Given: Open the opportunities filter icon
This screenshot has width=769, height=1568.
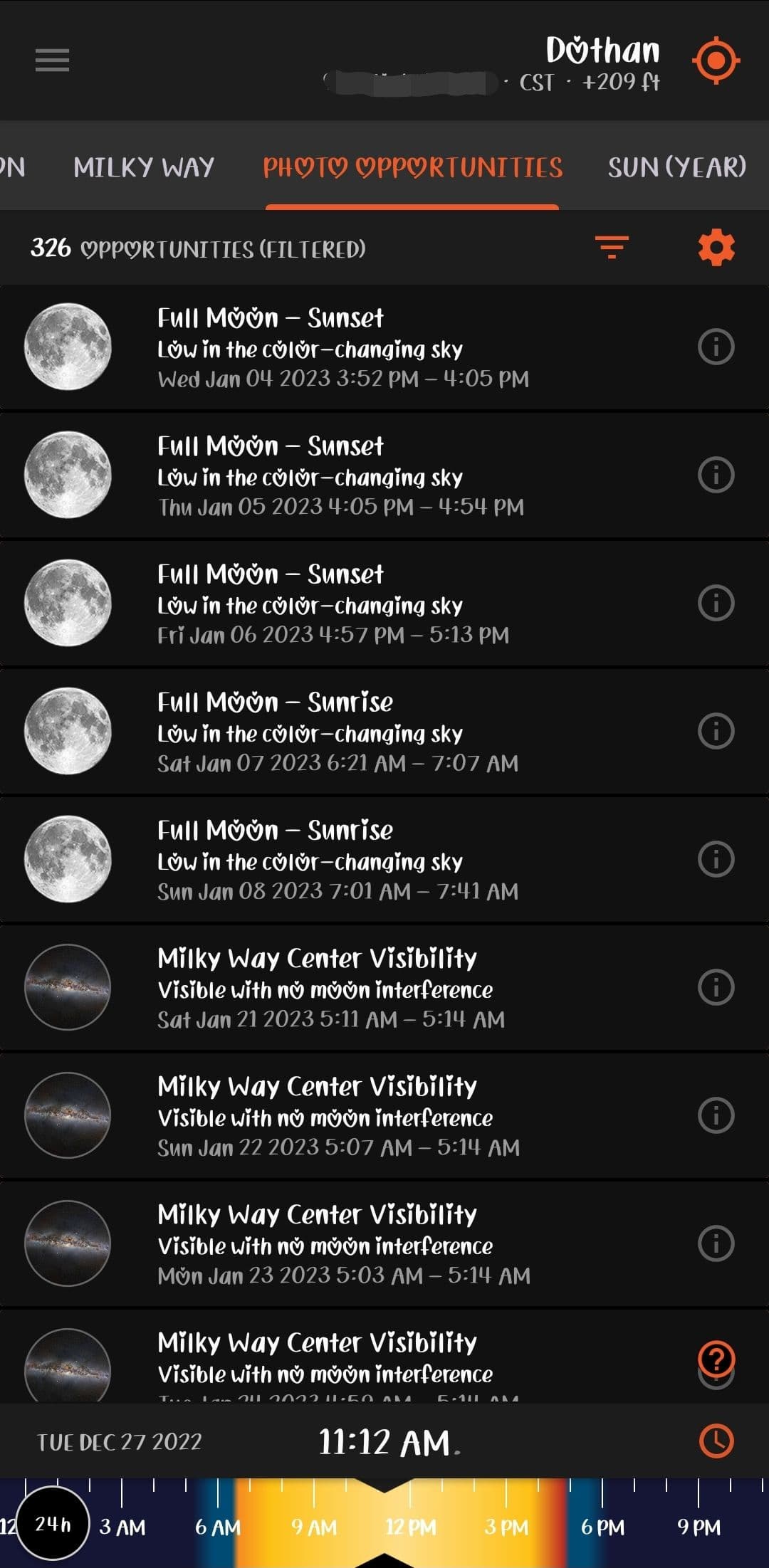Looking at the screenshot, I should point(612,248).
